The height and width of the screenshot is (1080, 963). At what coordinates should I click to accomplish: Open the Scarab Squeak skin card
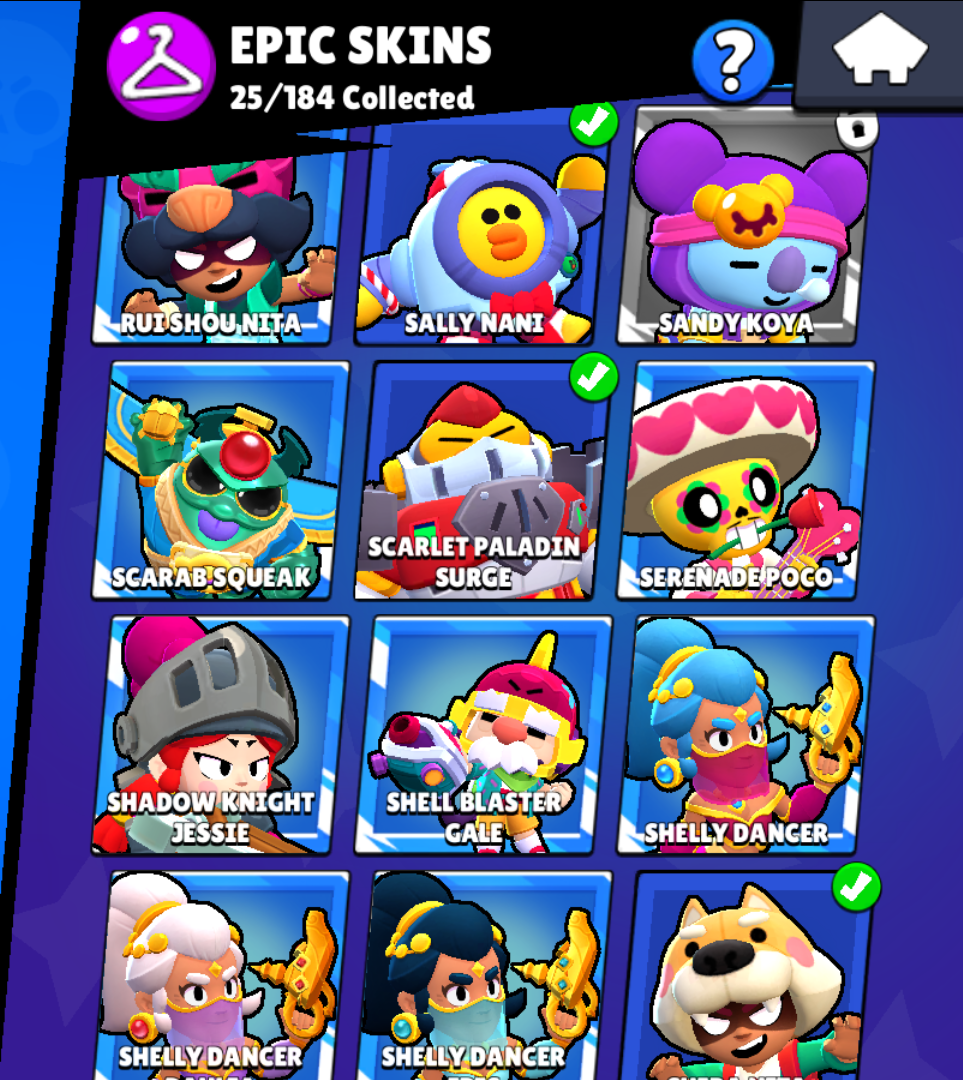[x=222, y=480]
